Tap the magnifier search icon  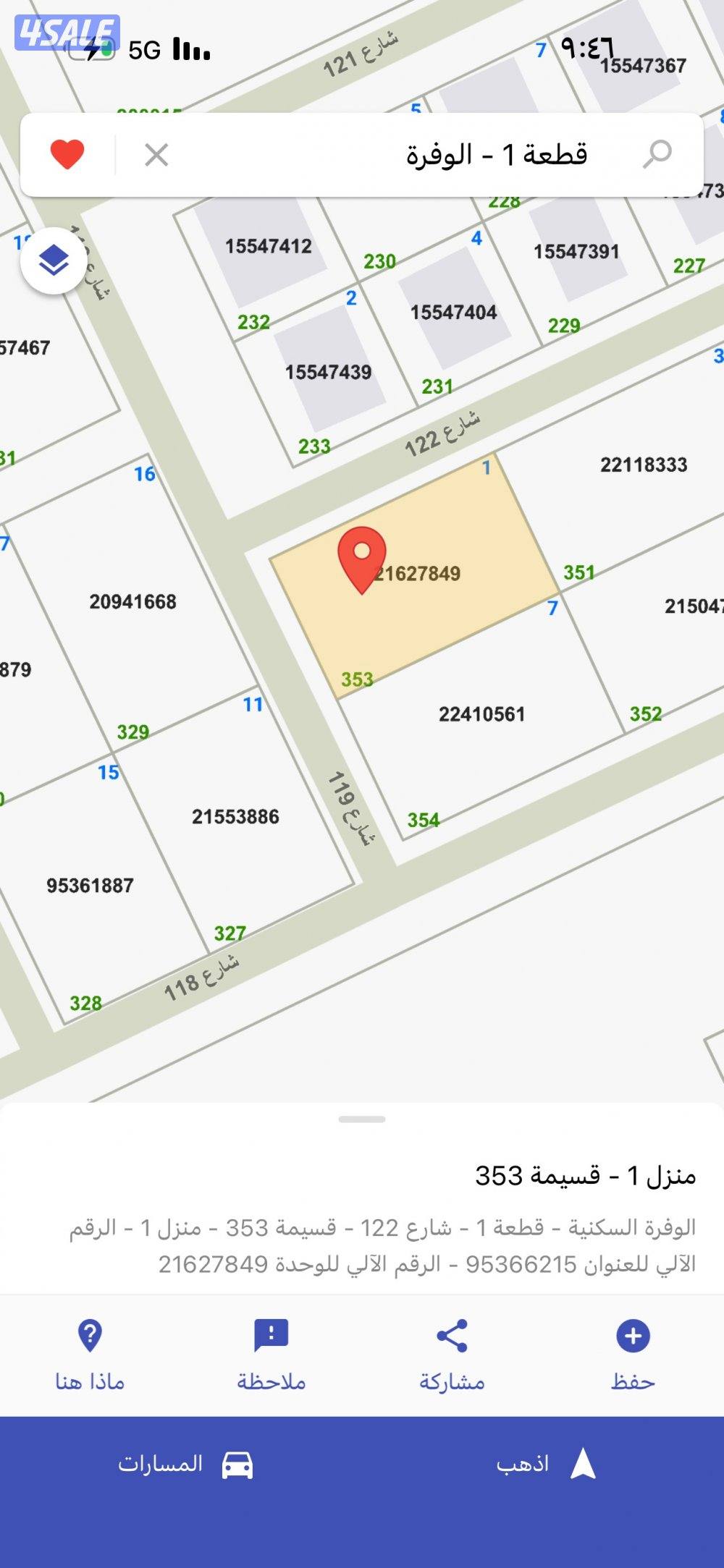click(x=657, y=154)
